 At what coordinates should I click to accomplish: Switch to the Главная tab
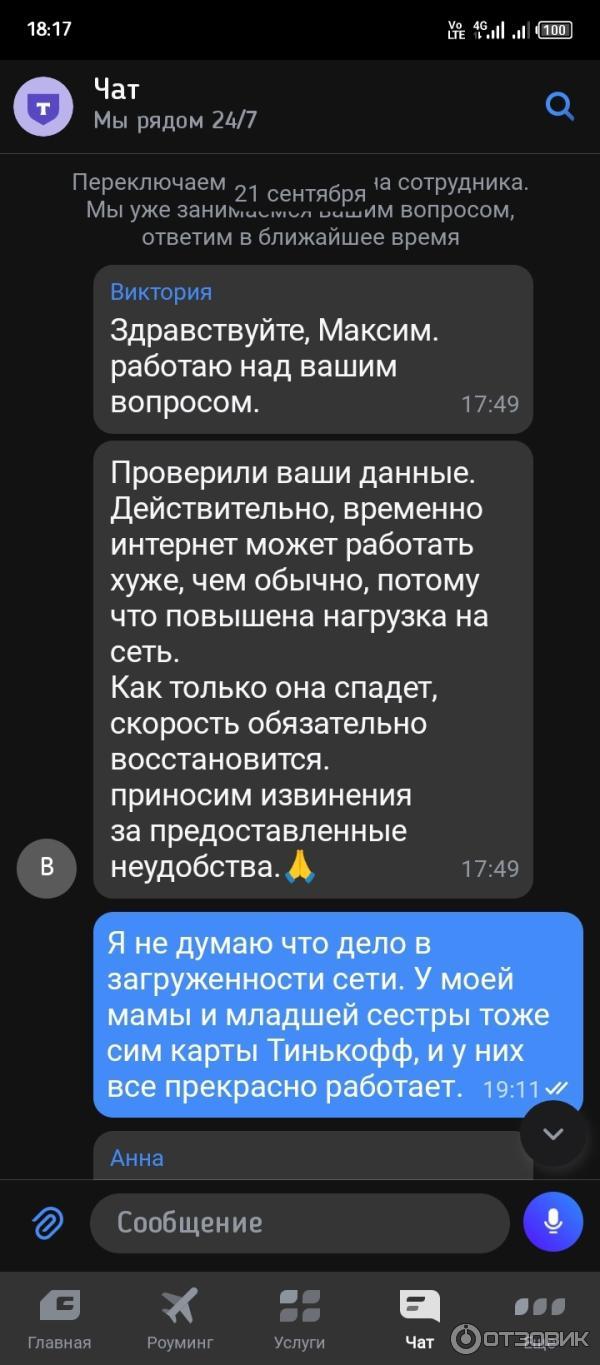tap(59, 1318)
